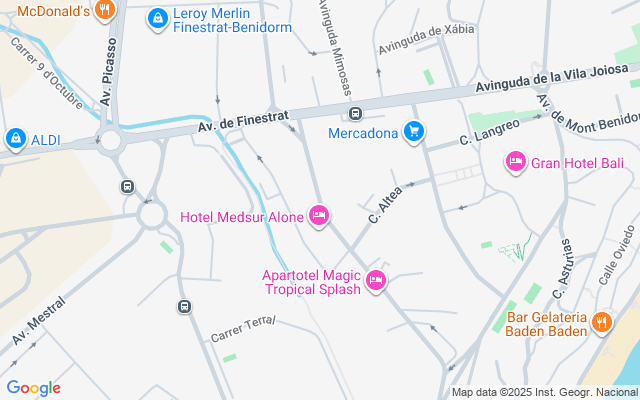Image resolution: width=640 pixels, height=400 pixels.
Task: Open the bus stop above Carrer Terral
Action: [x=185, y=306]
